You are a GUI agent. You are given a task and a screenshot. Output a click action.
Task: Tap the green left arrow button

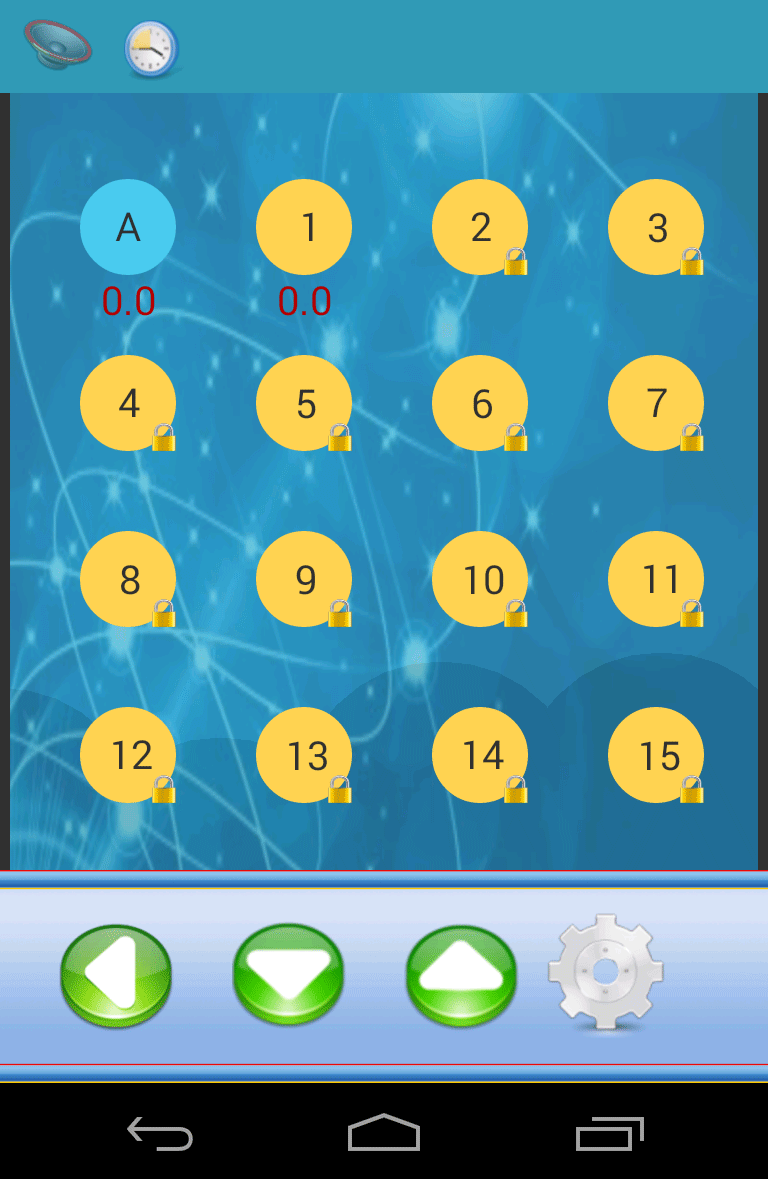pos(116,974)
